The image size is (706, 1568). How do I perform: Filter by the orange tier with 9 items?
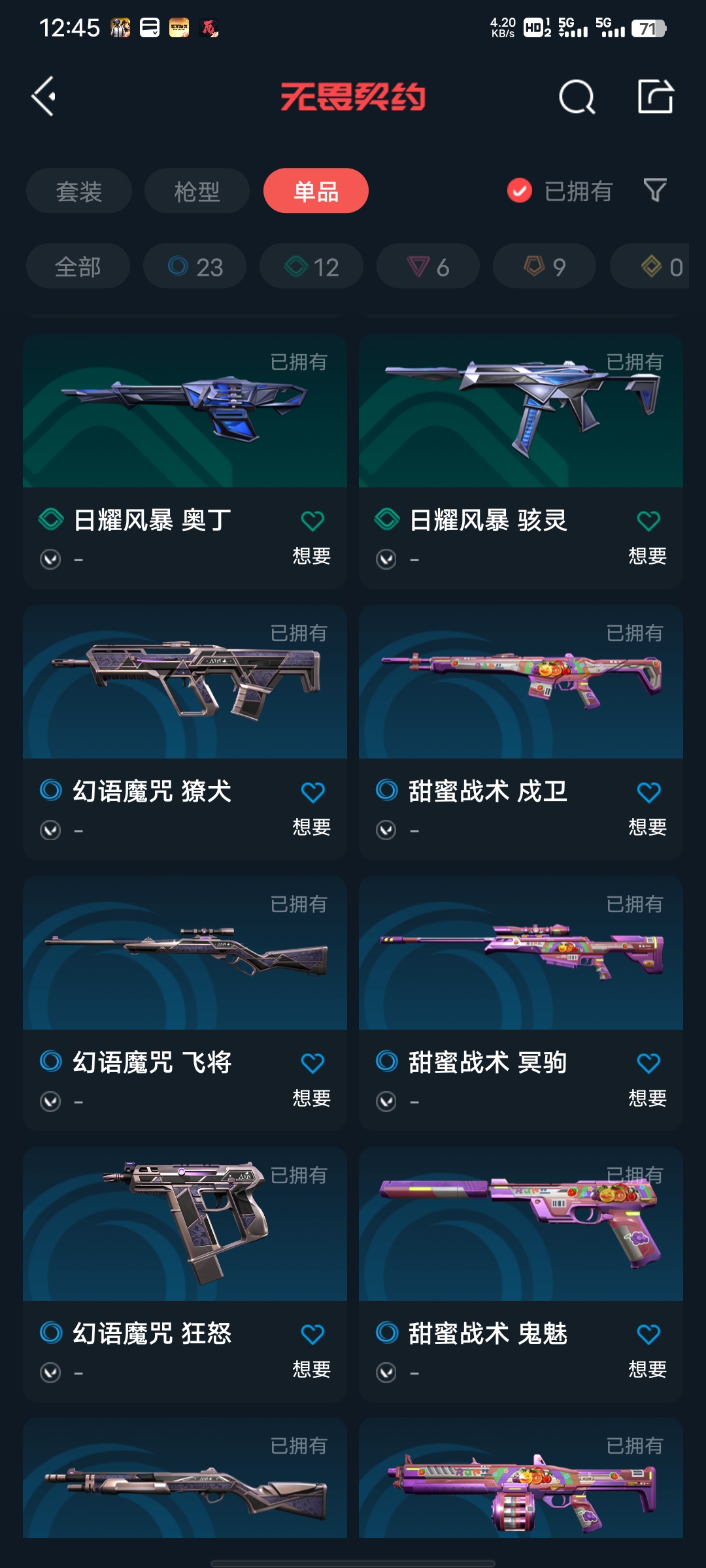[544, 267]
